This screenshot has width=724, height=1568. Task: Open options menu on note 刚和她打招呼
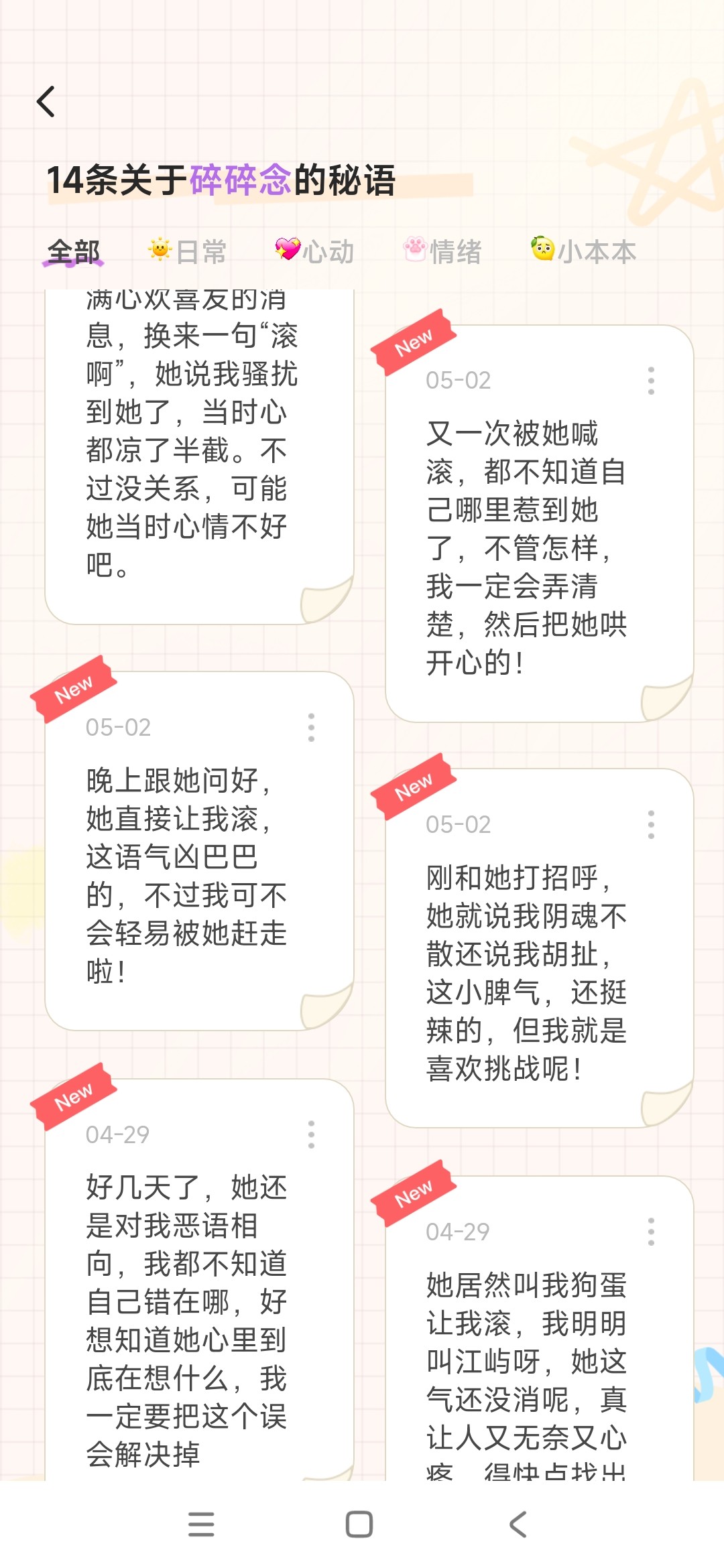pos(650,824)
